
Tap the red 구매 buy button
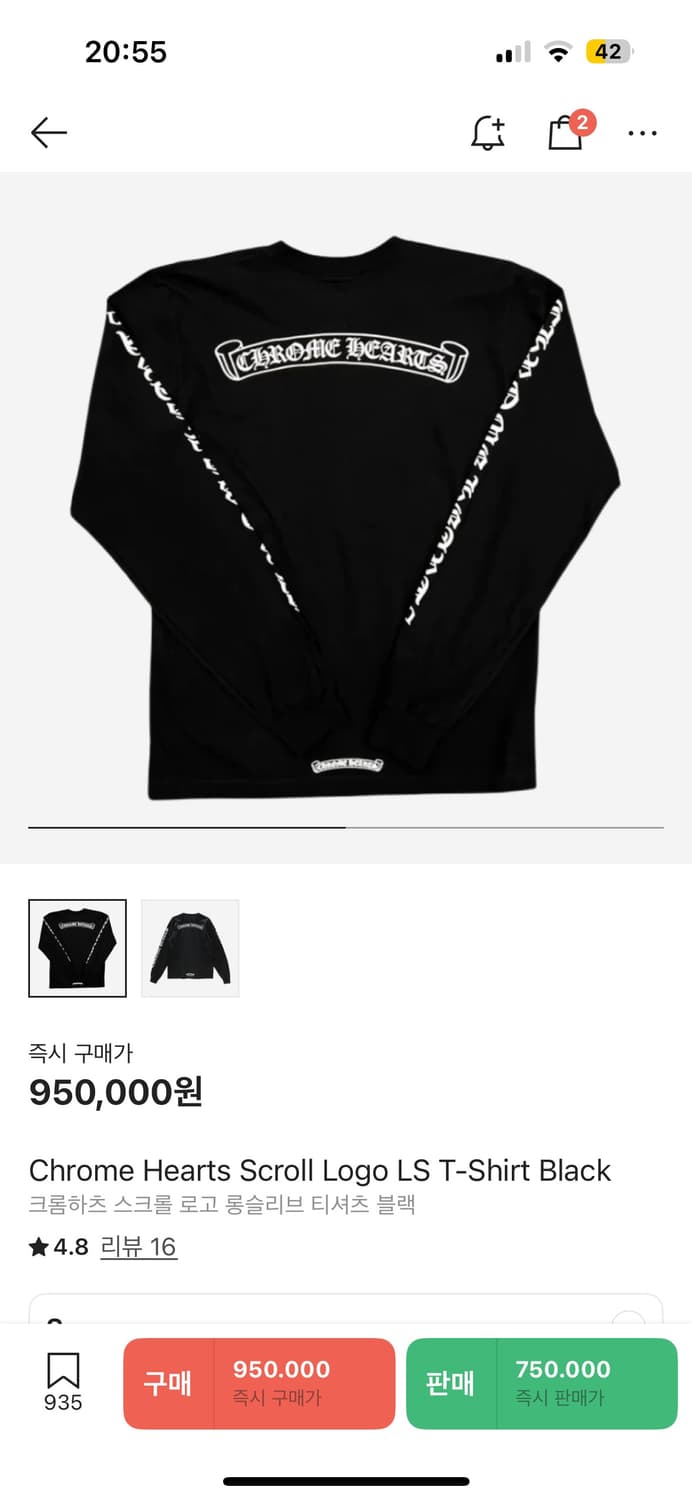[259, 1383]
